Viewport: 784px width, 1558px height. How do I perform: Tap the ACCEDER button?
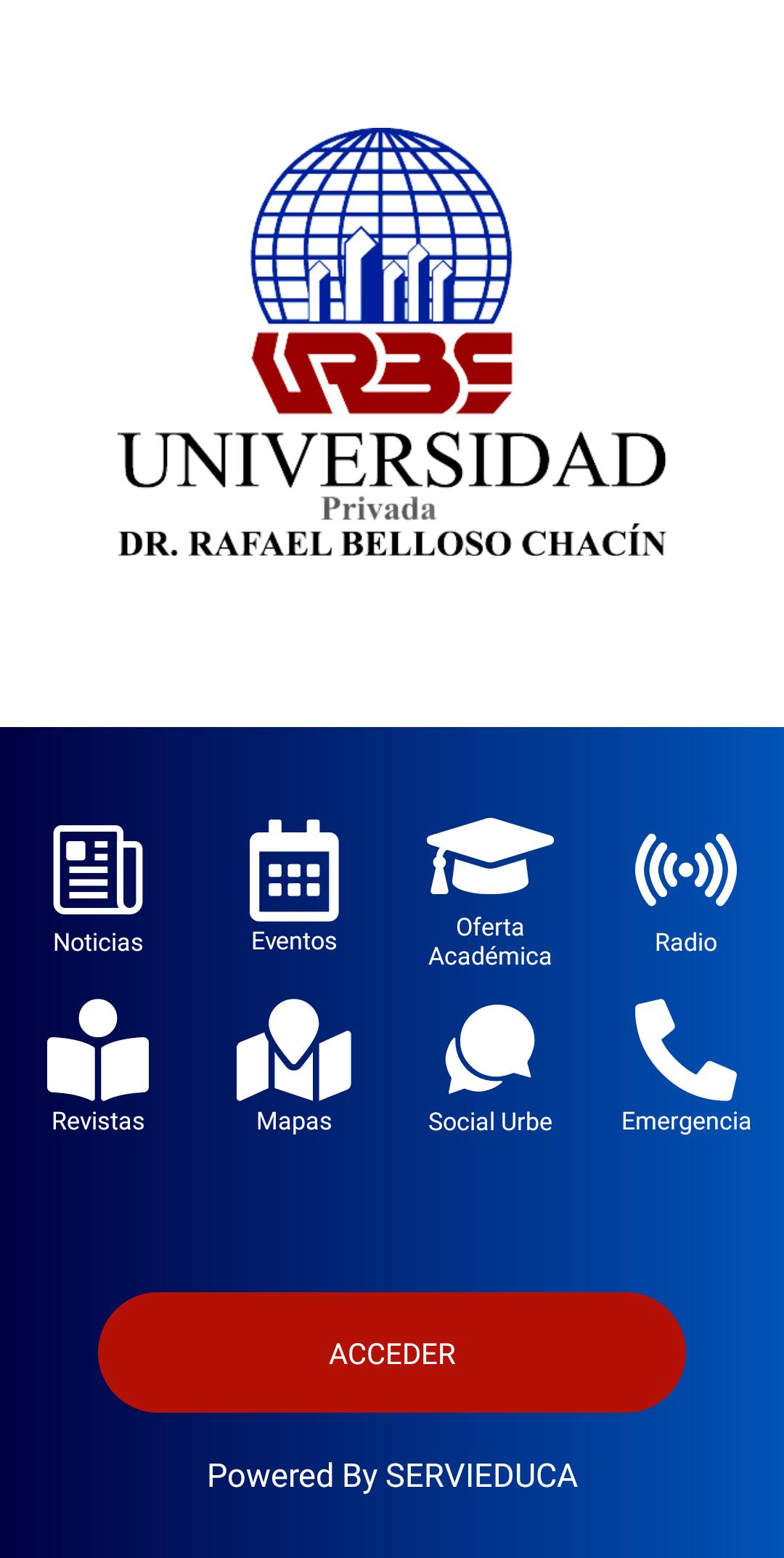tap(392, 1352)
